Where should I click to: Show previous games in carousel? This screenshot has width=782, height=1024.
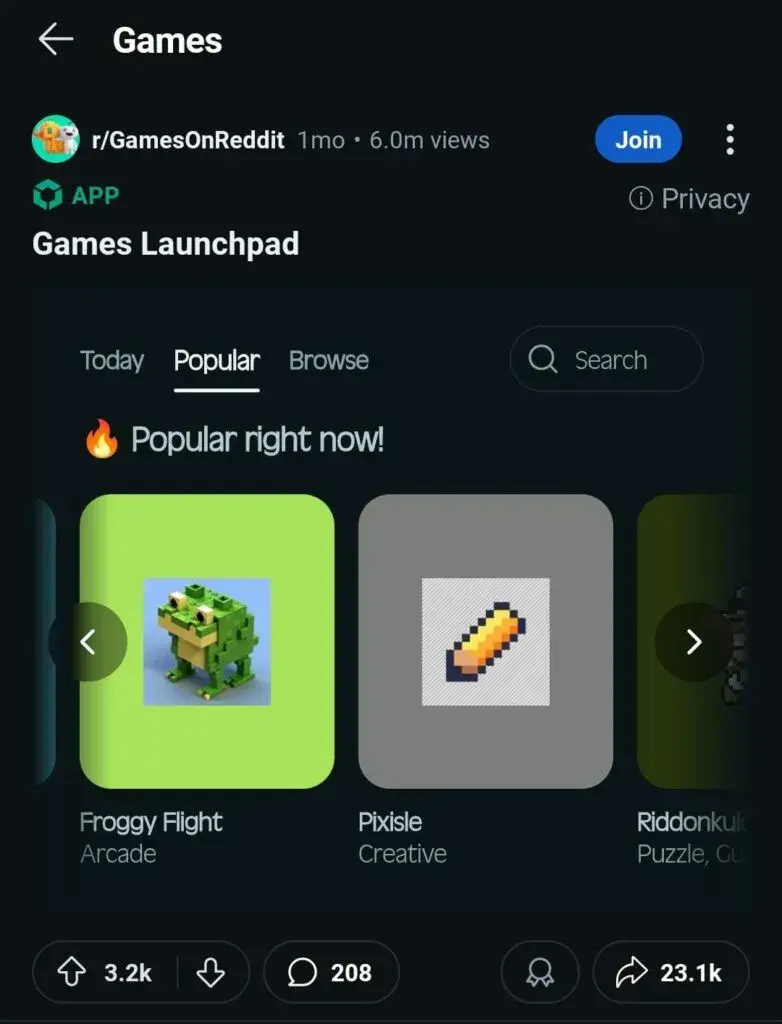(x=88, y=642)
